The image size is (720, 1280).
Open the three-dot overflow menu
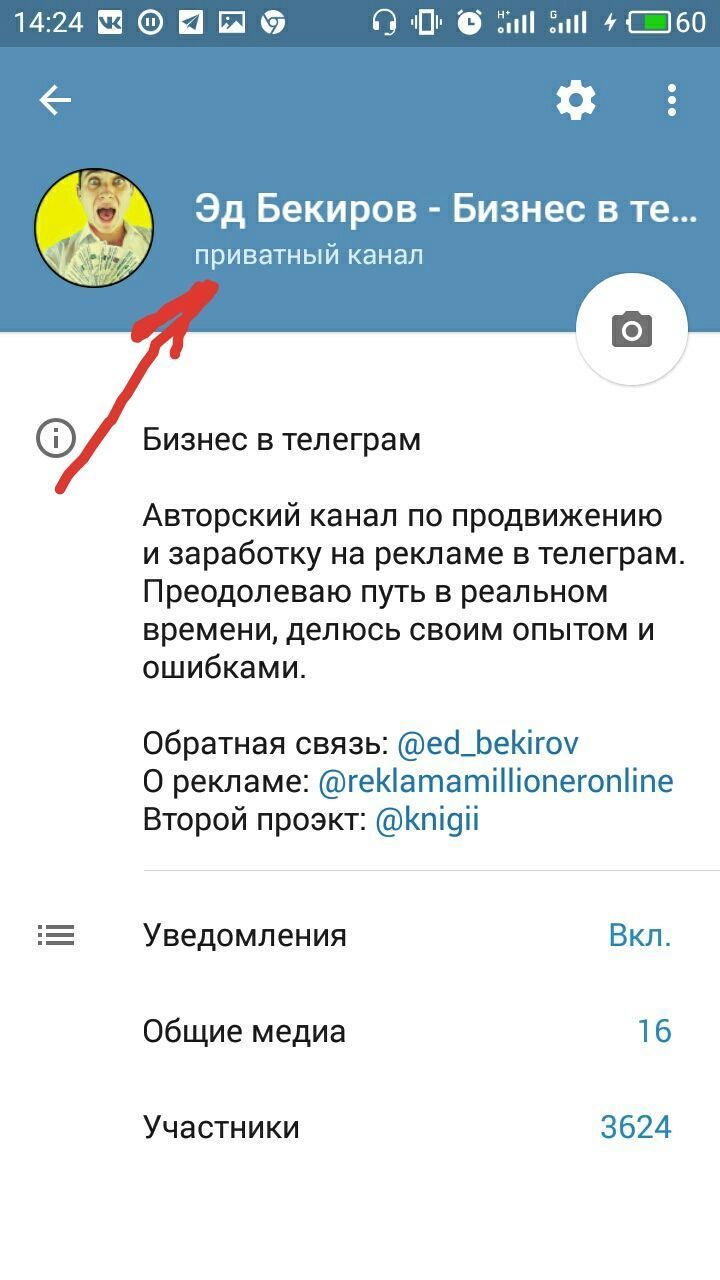pyautogui.click(x=671, y=100)
